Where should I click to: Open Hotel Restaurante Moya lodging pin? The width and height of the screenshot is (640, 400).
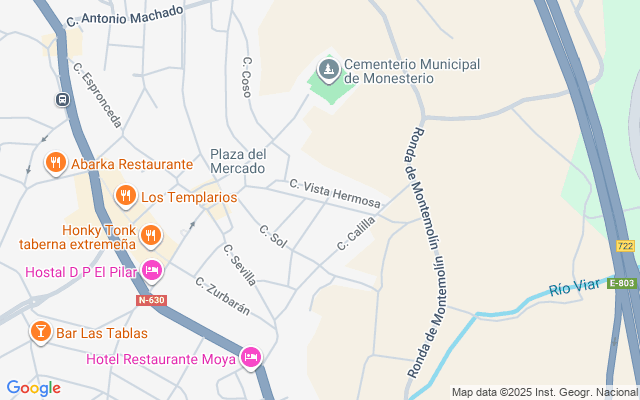click(251, 357)
